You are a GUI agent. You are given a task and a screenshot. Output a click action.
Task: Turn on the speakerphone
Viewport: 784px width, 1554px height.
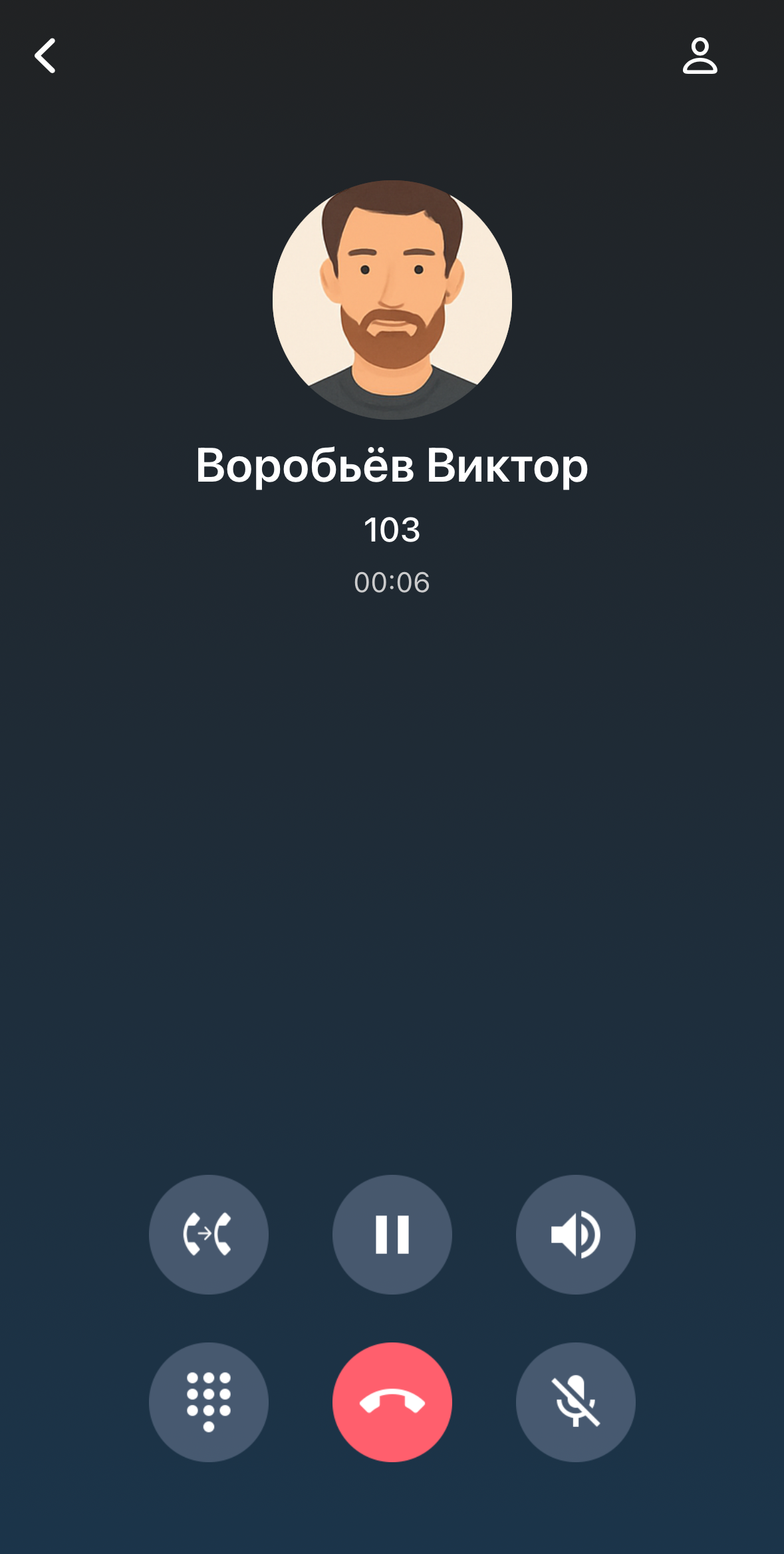click(x=575, y=1234)
